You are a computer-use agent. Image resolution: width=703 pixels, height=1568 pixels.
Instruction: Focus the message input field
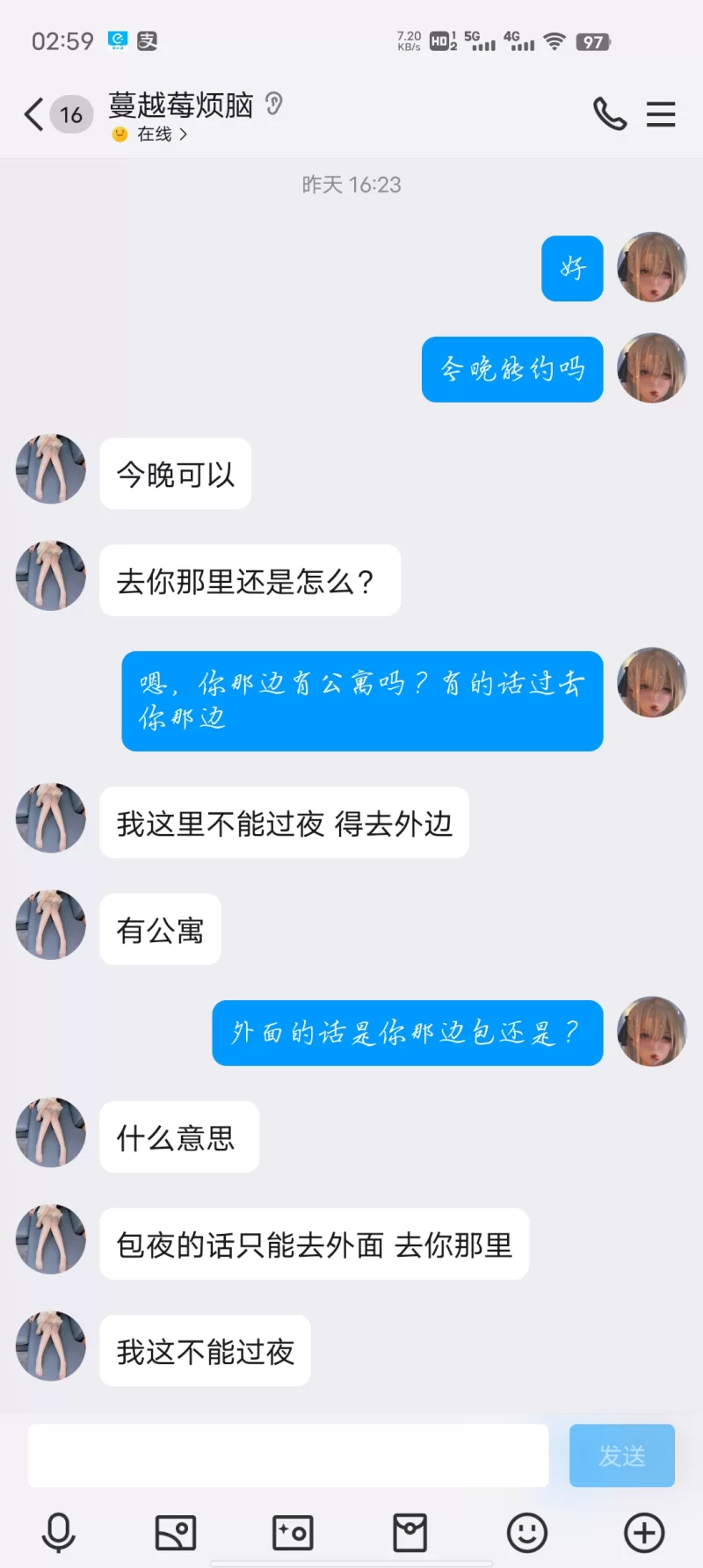click(x=288, y=1455)
